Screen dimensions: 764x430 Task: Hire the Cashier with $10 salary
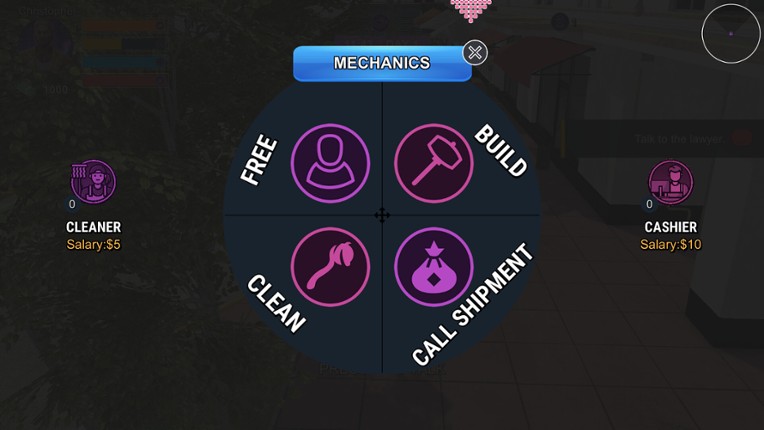tap(670, 183)
